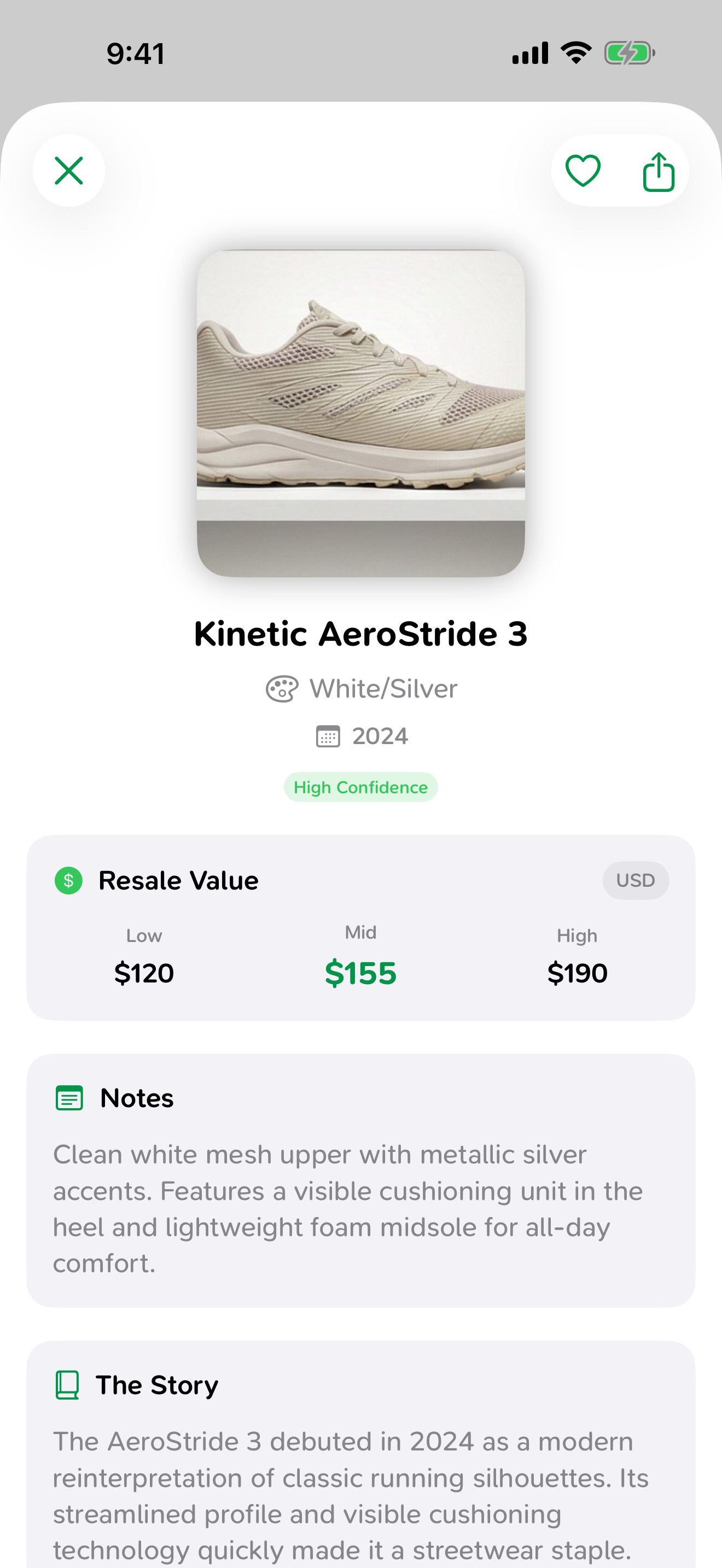Open the USD currency selector
The image size is (722, 1568).
(x=636, y=880)
